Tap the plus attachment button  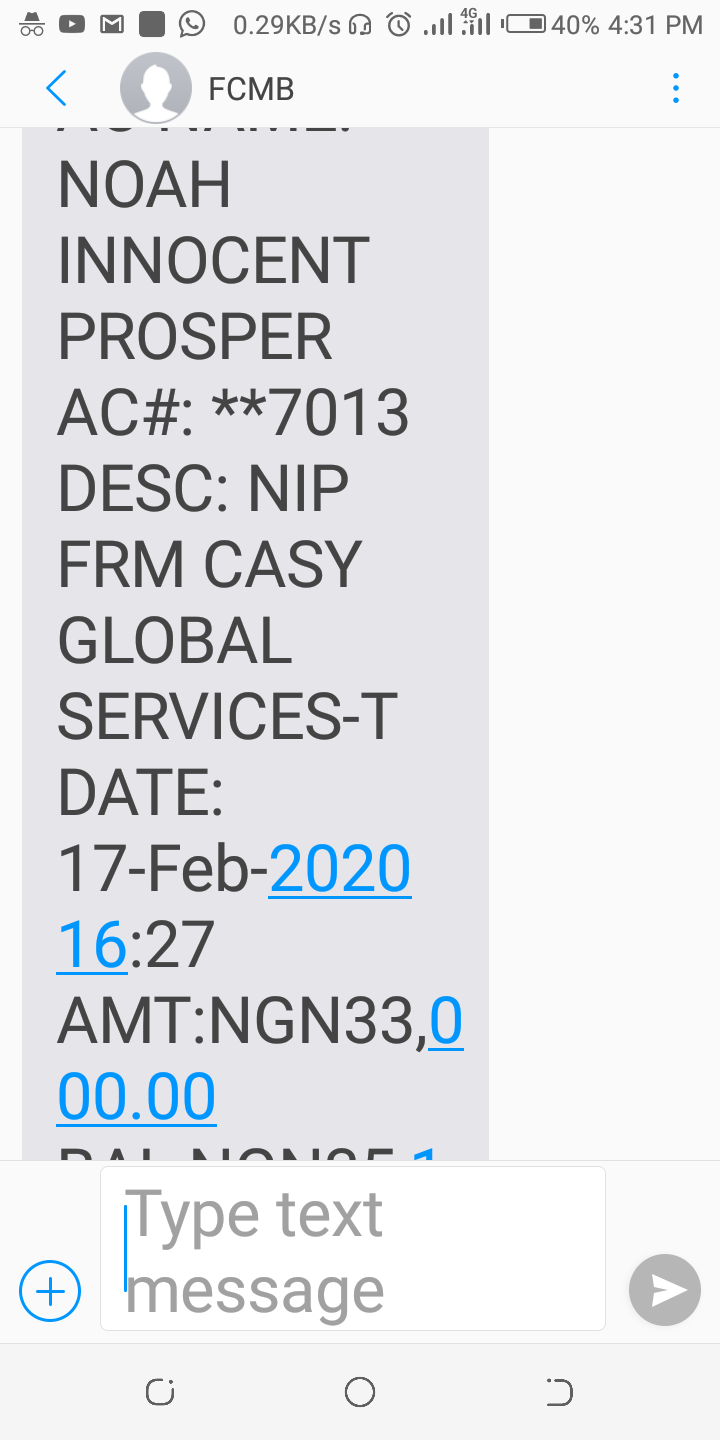click(x=50, y=1292)
